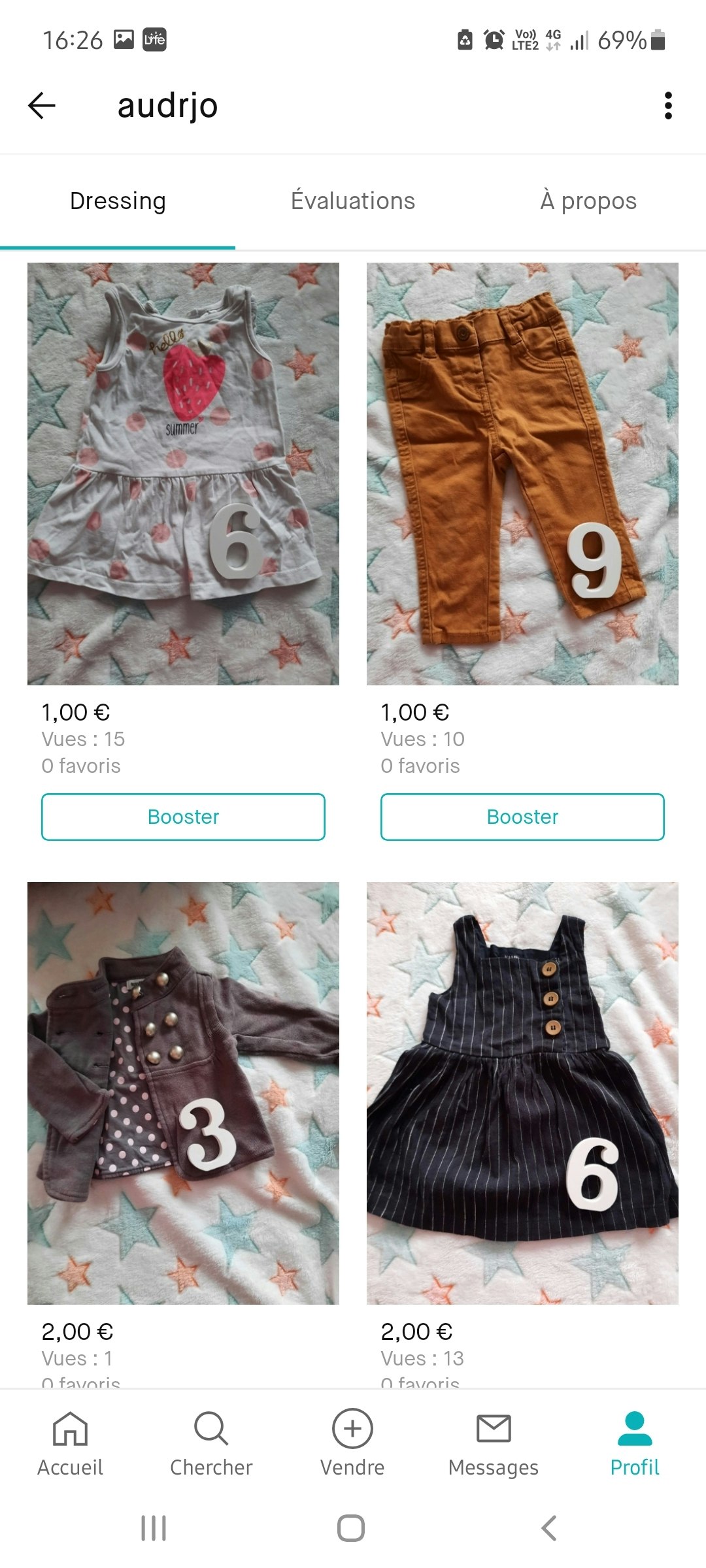Boost the brown trousers item
The height and width of the screenshot is (1568, 706).
pos(522,817)
